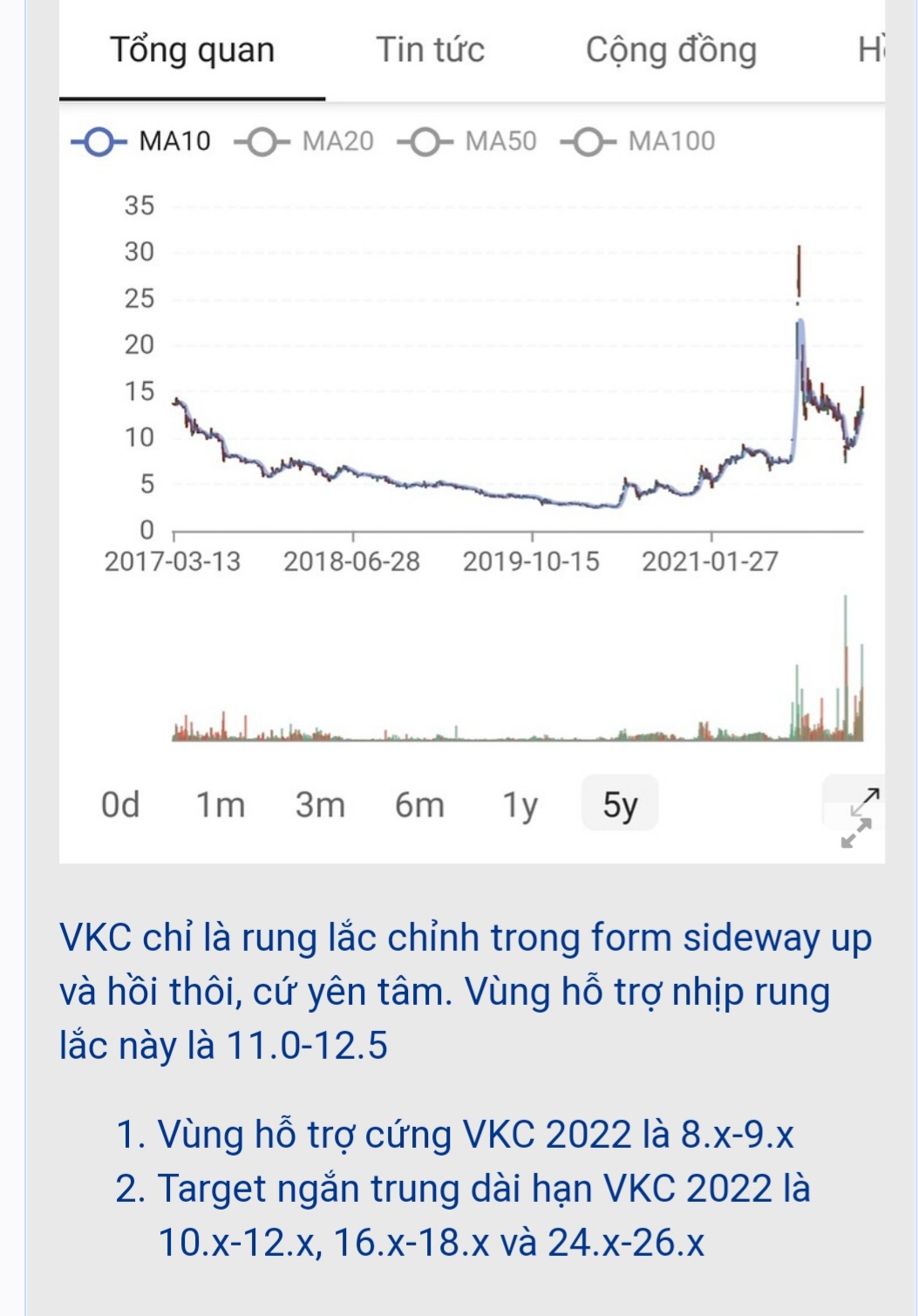Select the 5y timeframe

pyautogui.click(x=620, y=804)
